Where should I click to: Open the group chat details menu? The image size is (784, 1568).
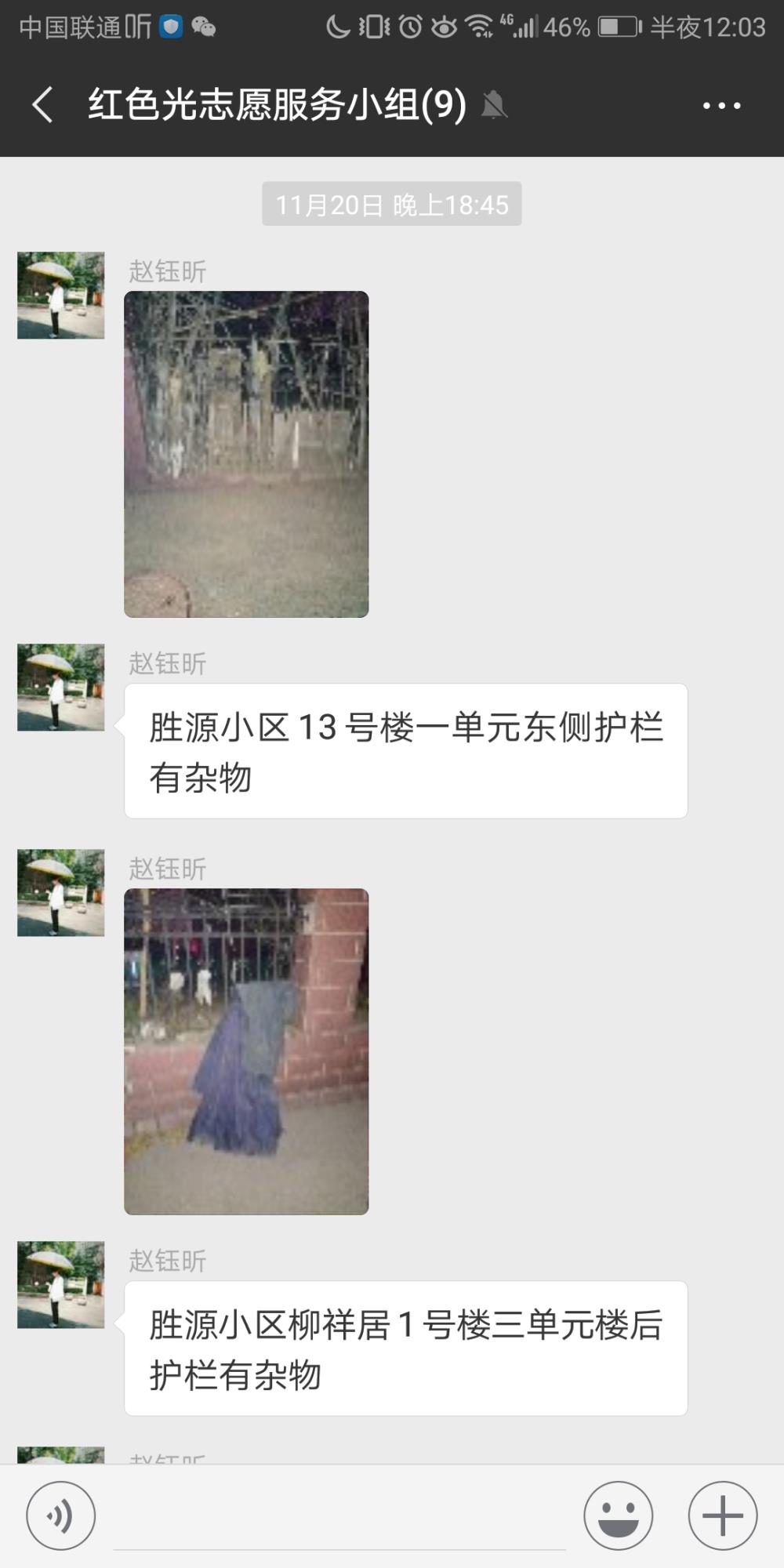pyautogui.click(x=721, y=105)
